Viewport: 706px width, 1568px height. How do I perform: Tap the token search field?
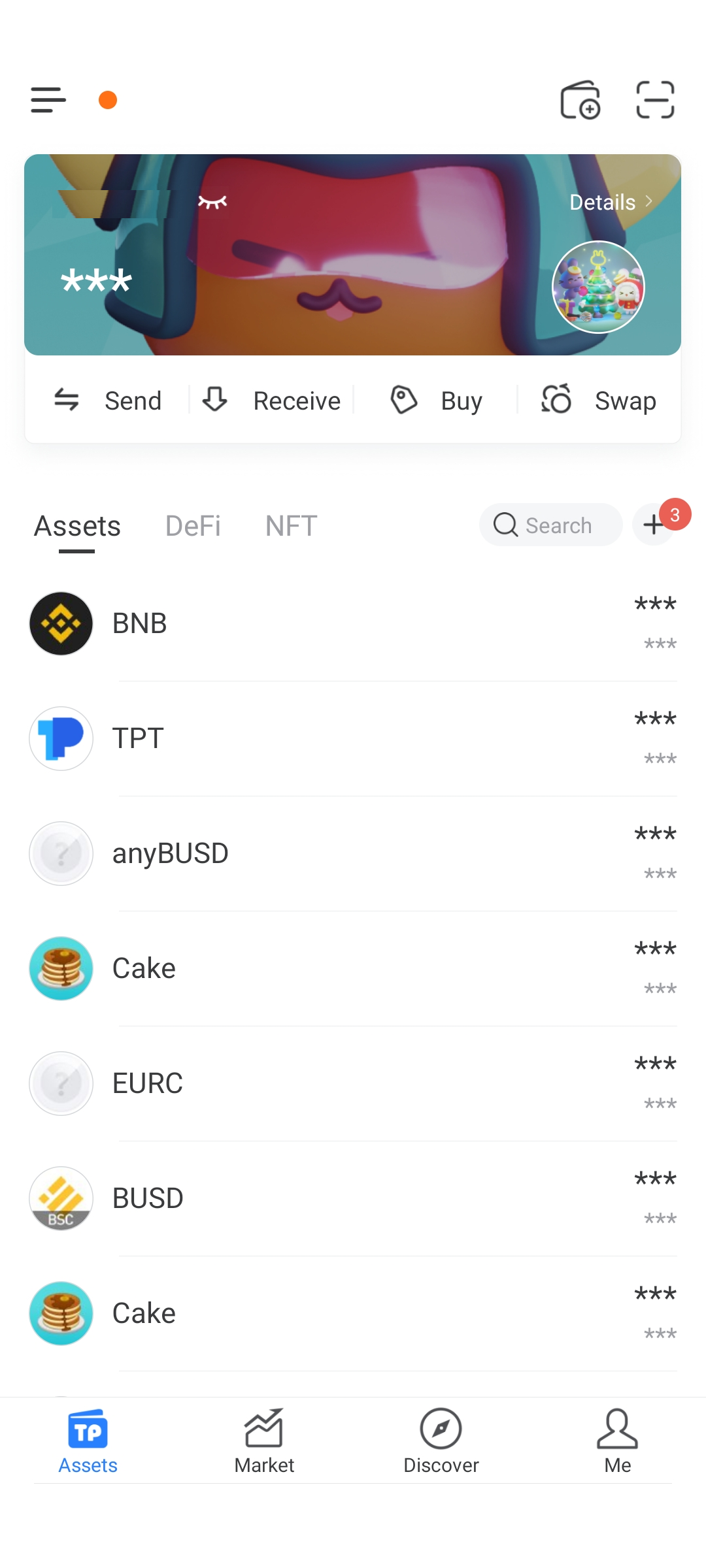coord(550,525)
